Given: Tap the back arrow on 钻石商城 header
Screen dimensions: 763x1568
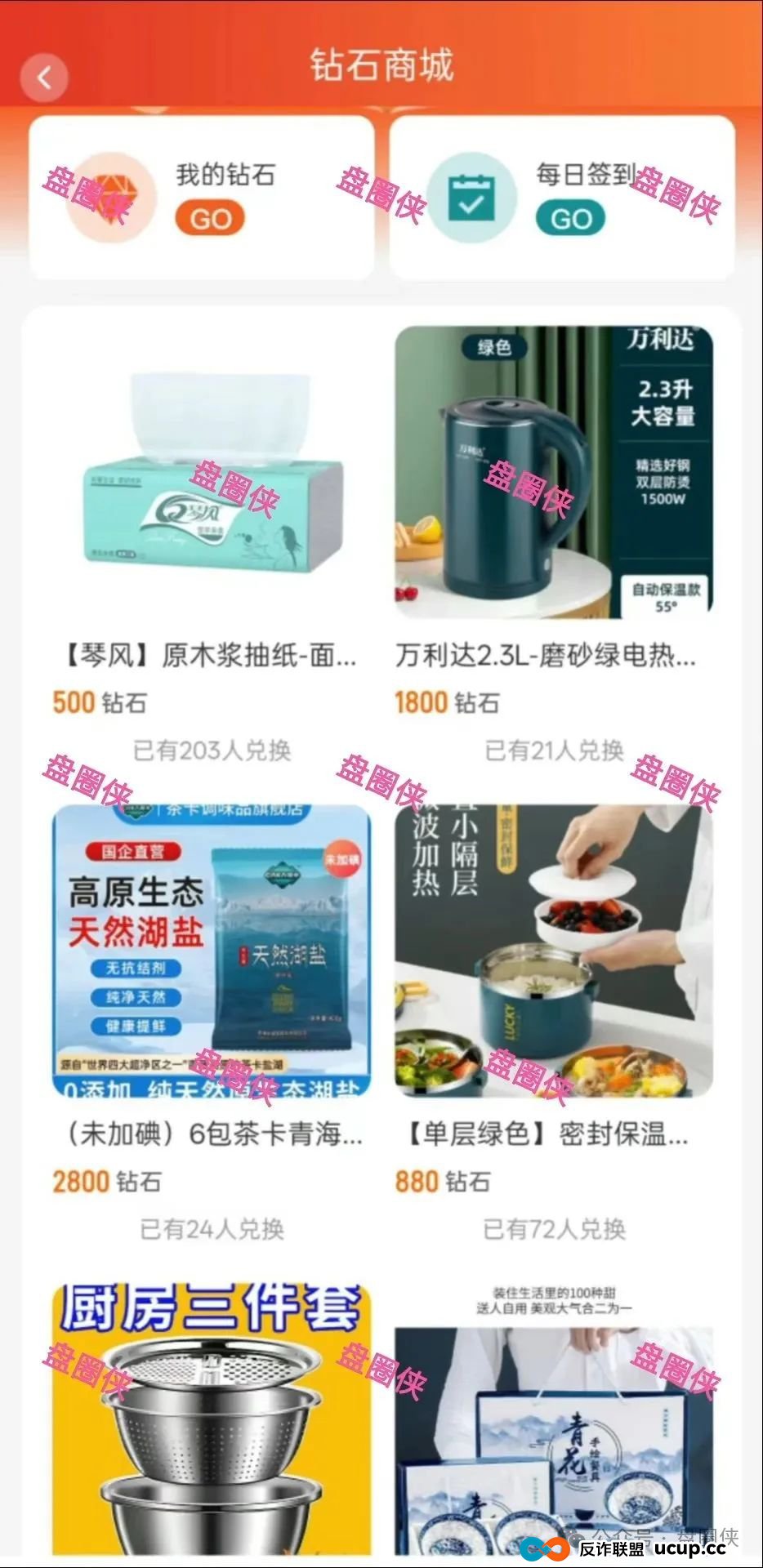Looking at the screenshot, I should click(x=45, y=79).
